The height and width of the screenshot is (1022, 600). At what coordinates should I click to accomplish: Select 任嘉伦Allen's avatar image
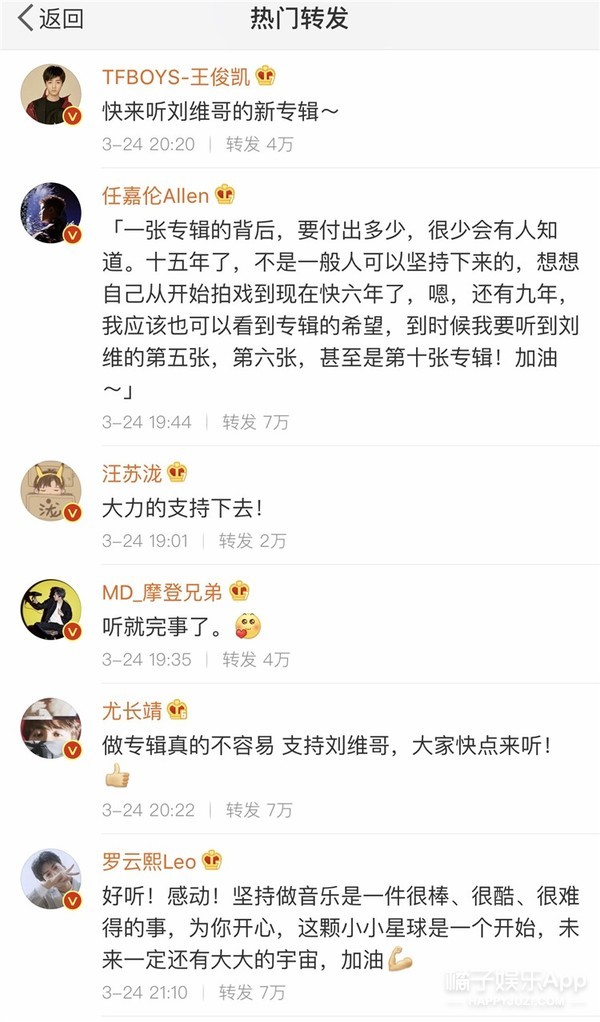pyautogui.click(x=51, y=214)
